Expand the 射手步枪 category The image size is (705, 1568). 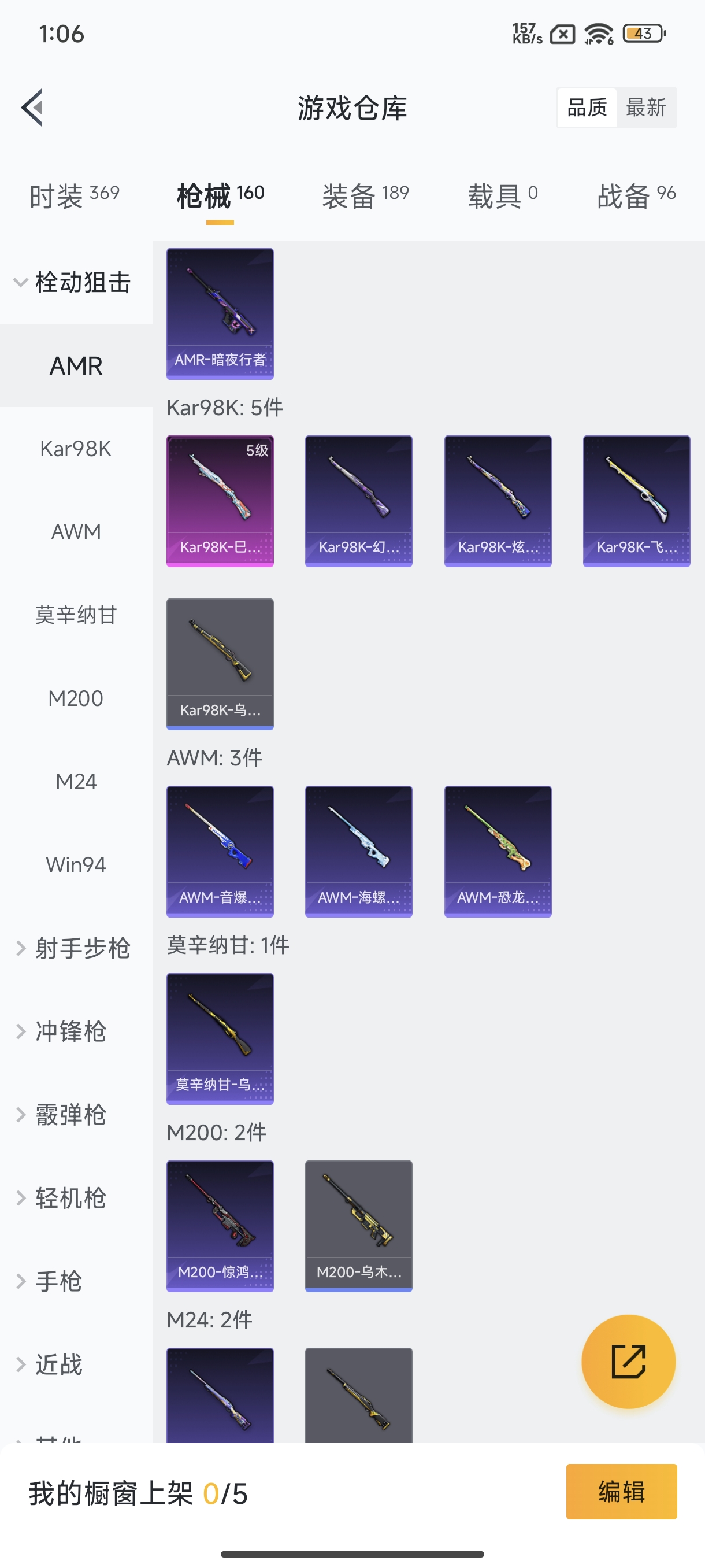[75, 948]
